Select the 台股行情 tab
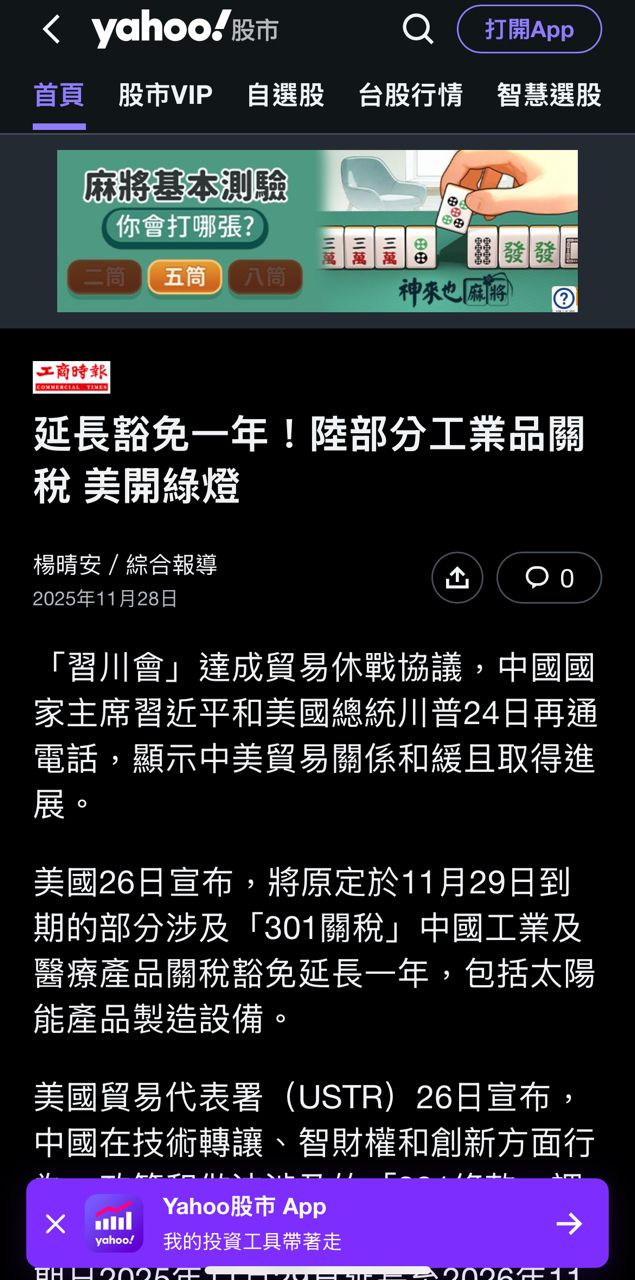Image resolution: width=635 pixels, height=1280 pixels. (410, 95)
